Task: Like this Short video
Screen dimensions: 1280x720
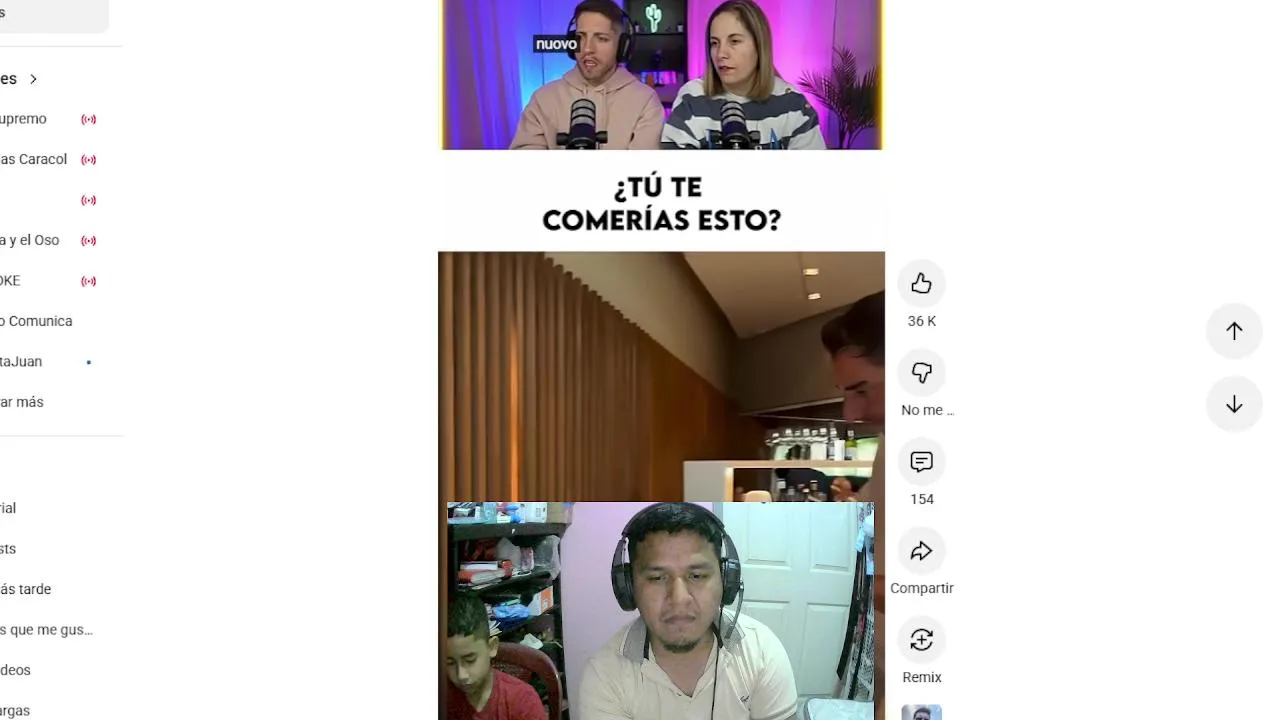Action: tap(921, 284)
